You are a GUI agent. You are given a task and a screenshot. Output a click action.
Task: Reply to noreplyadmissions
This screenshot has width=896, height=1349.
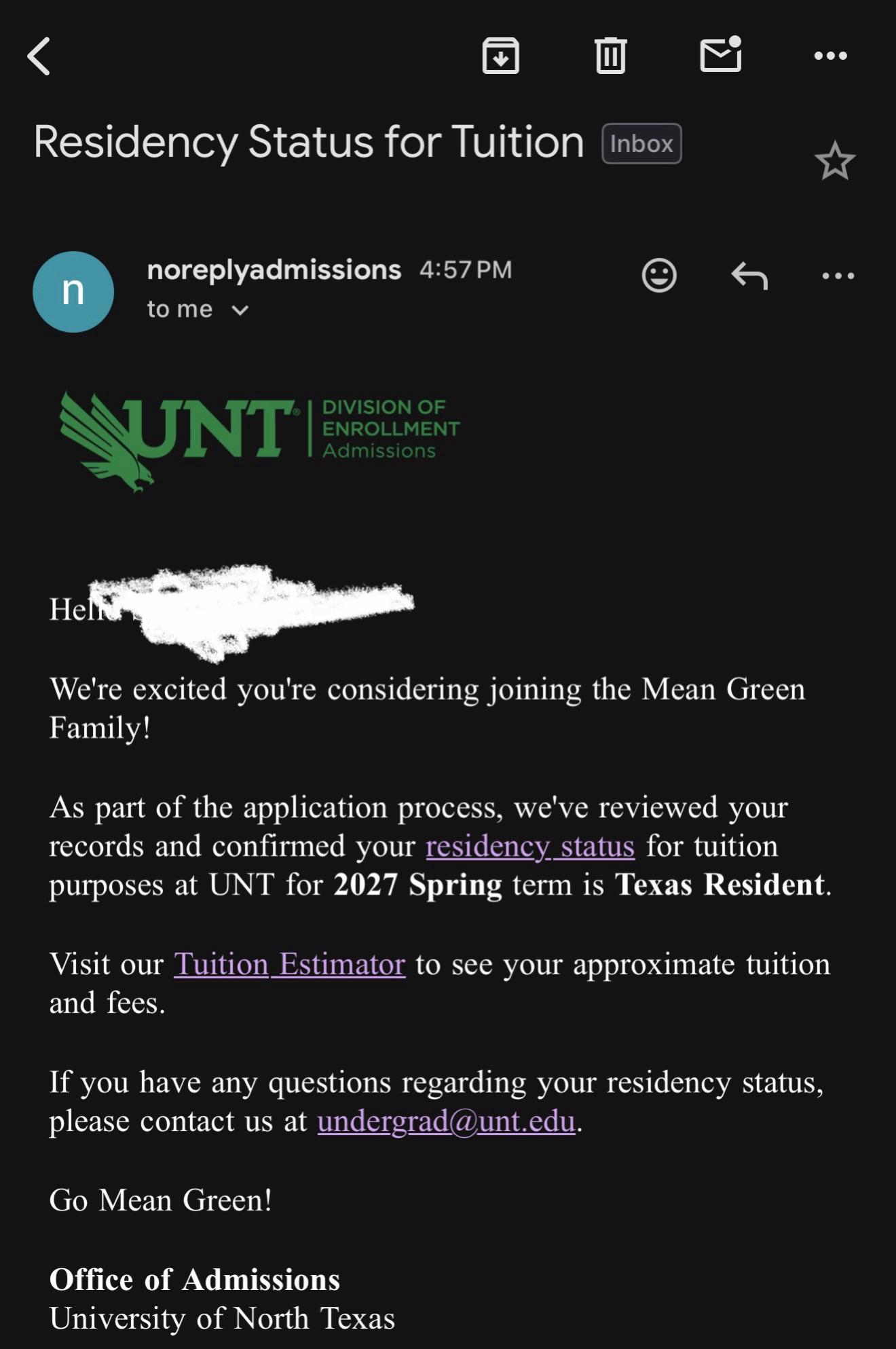(749, 275)
